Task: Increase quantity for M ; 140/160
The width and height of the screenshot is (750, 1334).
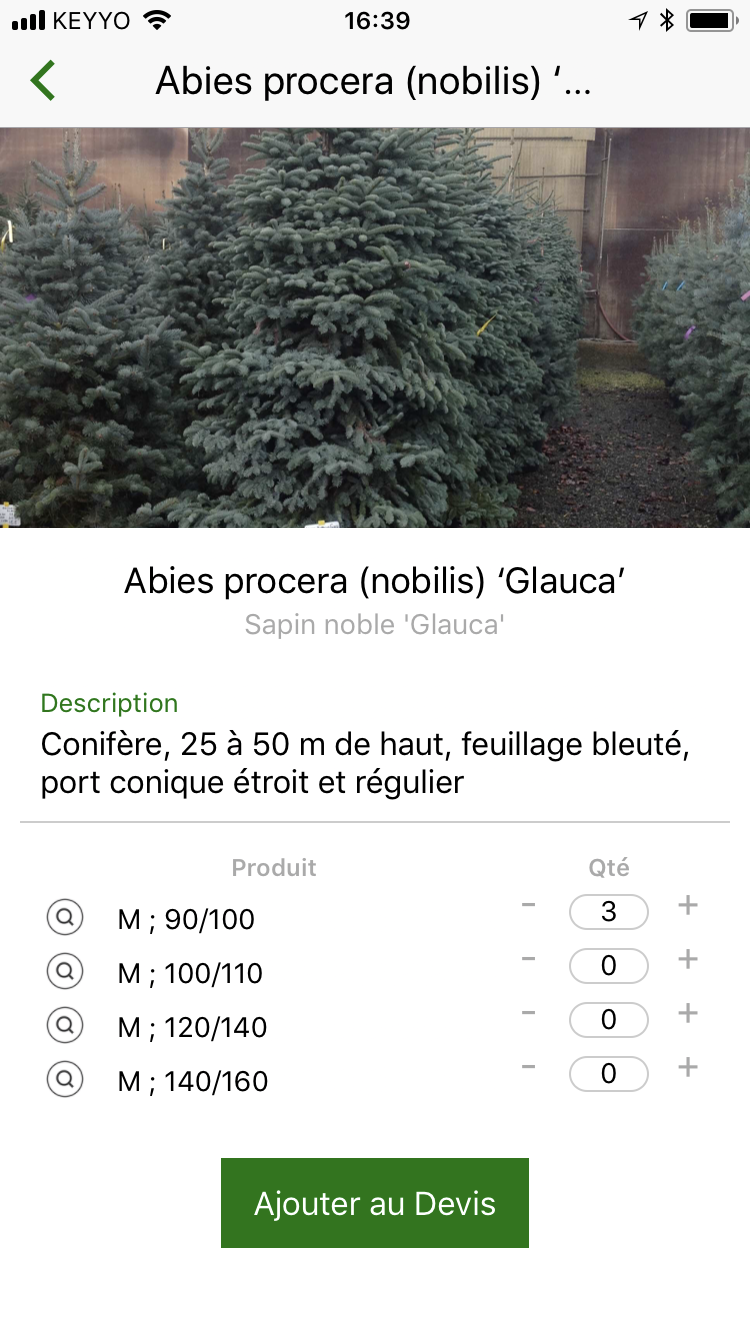Action: tap(687, 1068)
